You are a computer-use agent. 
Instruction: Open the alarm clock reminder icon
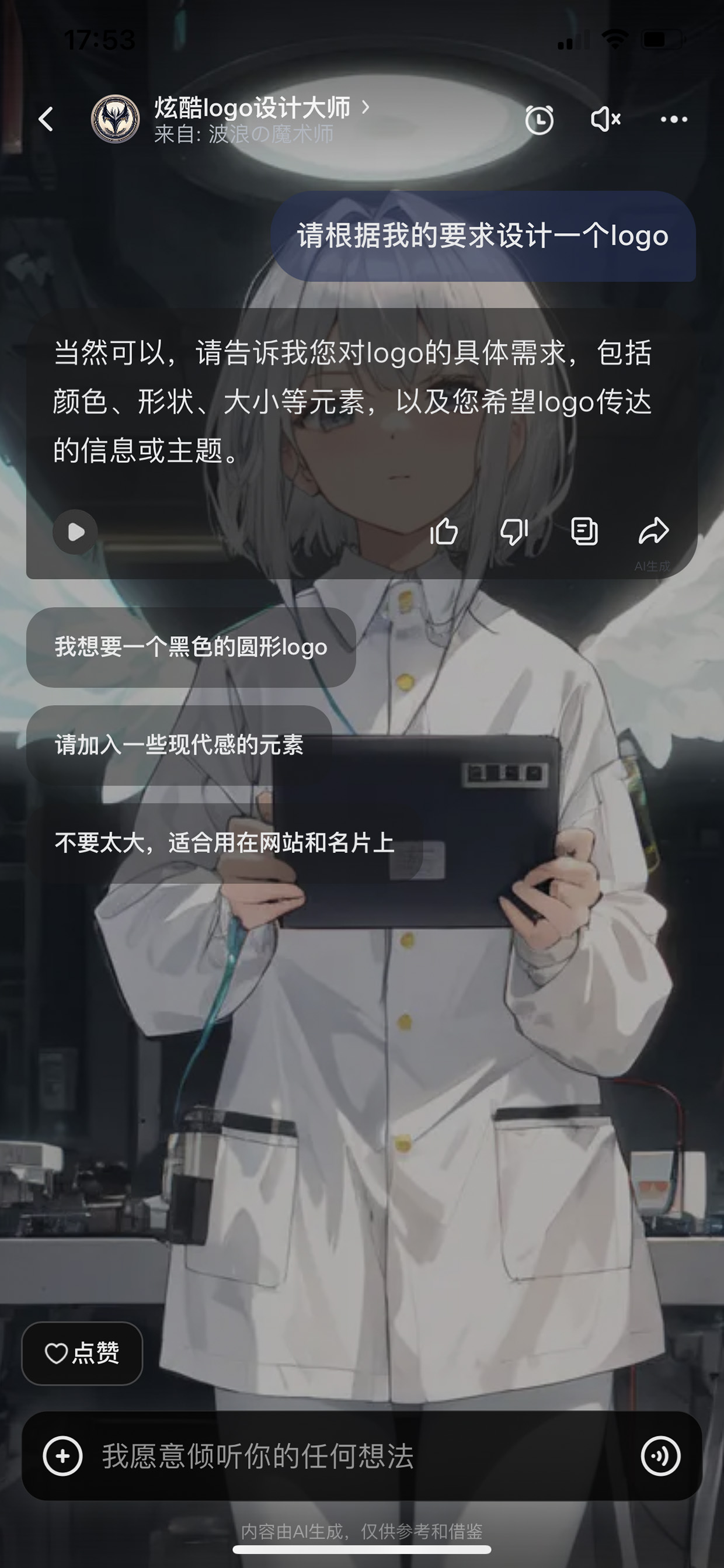tap(539, 119)
